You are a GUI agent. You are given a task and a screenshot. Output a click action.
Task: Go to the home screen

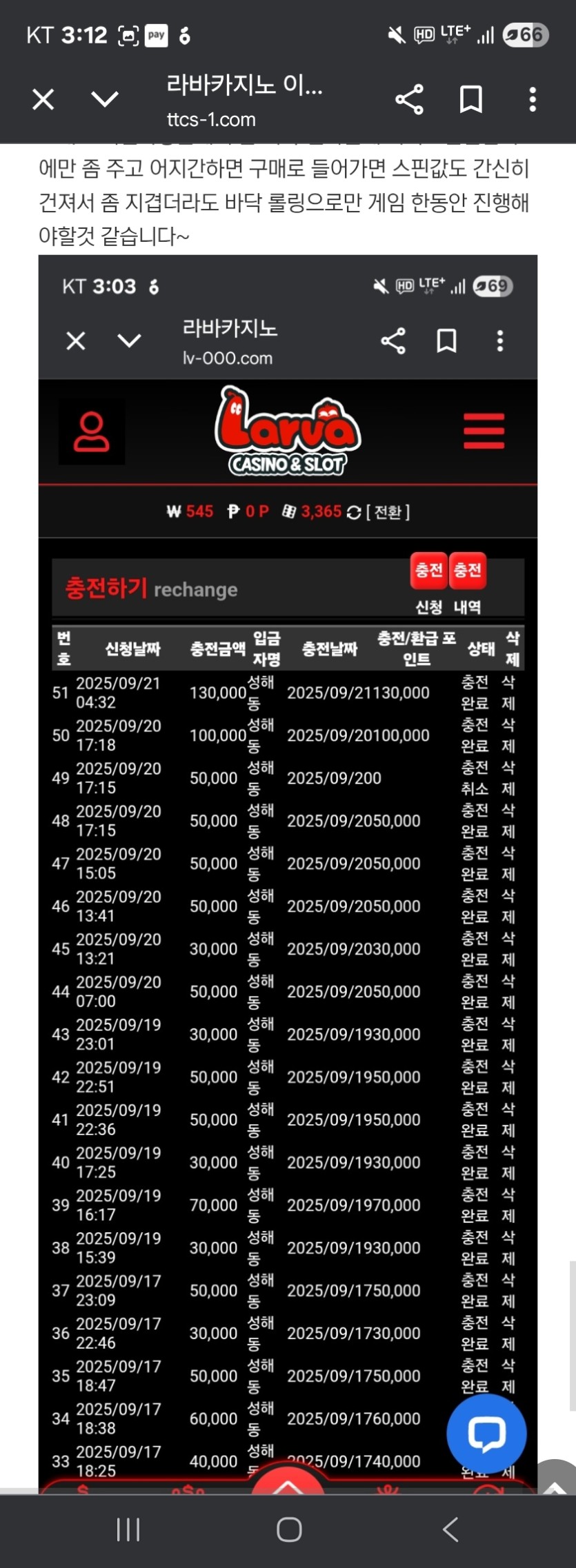tap(289, 1530)
